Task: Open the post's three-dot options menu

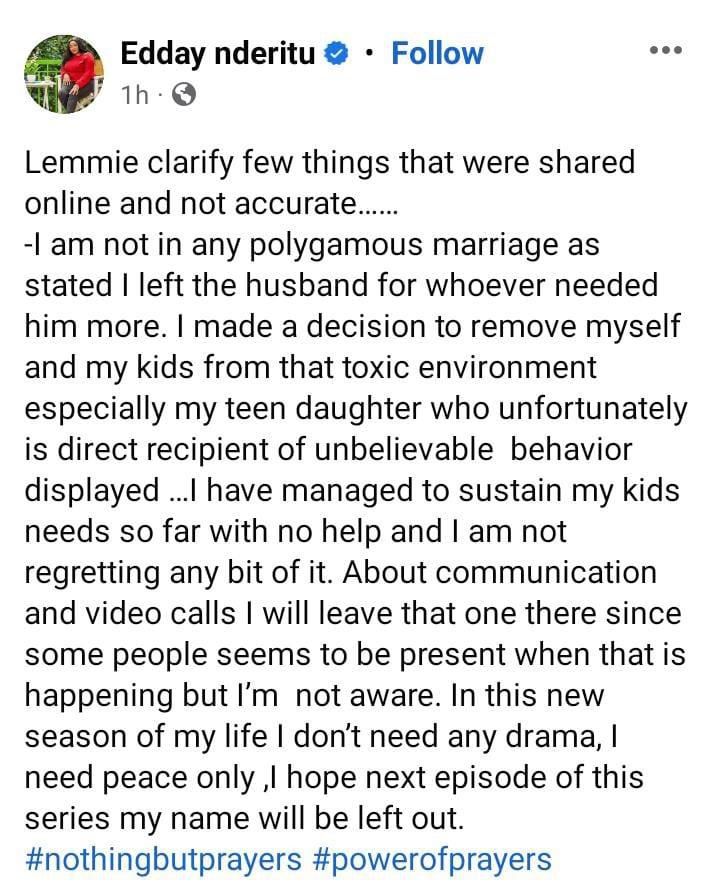Action: pyautogui.click(x=665, y=51)
